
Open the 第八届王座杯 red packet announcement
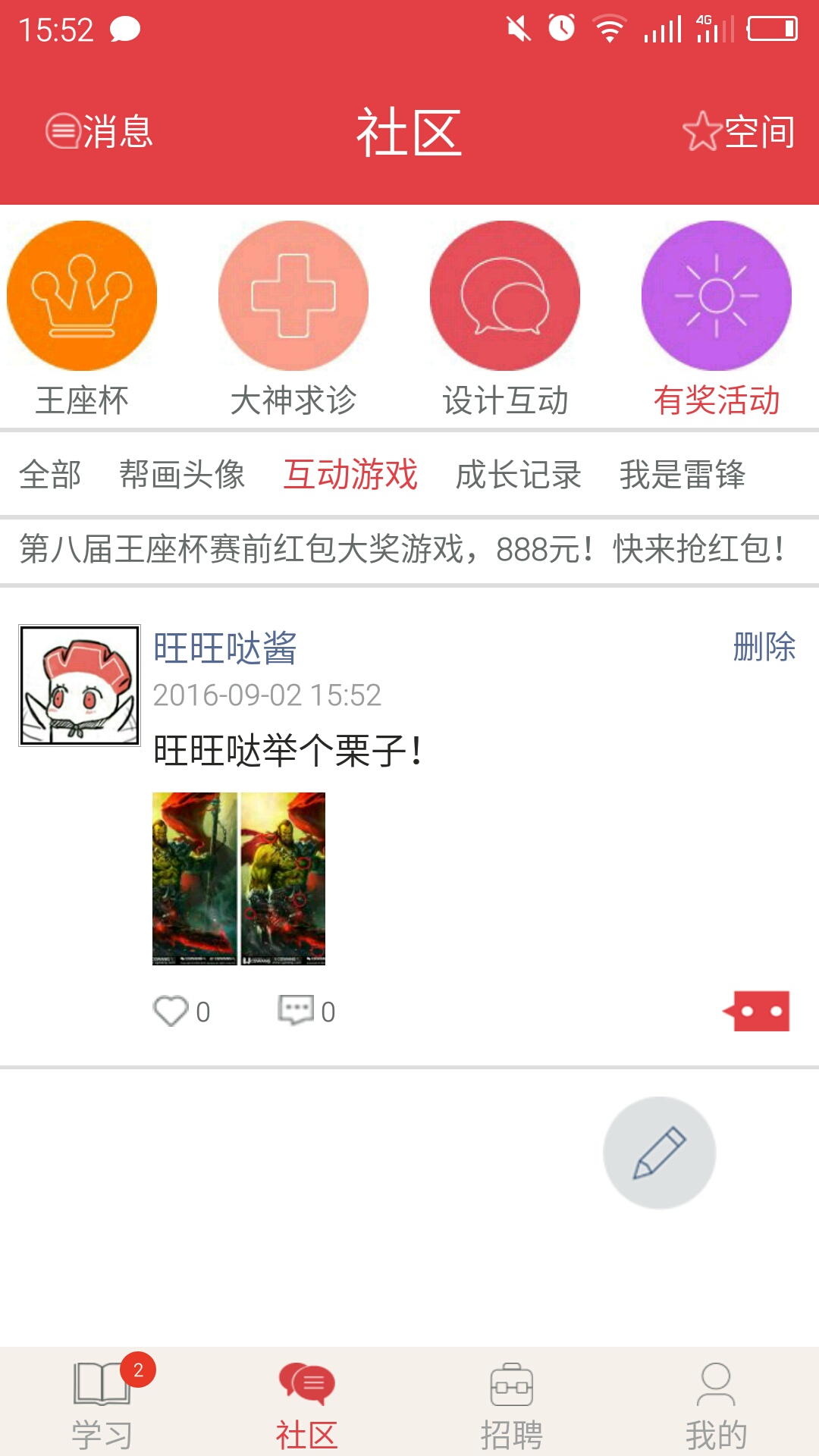click(x=402, y=549)
